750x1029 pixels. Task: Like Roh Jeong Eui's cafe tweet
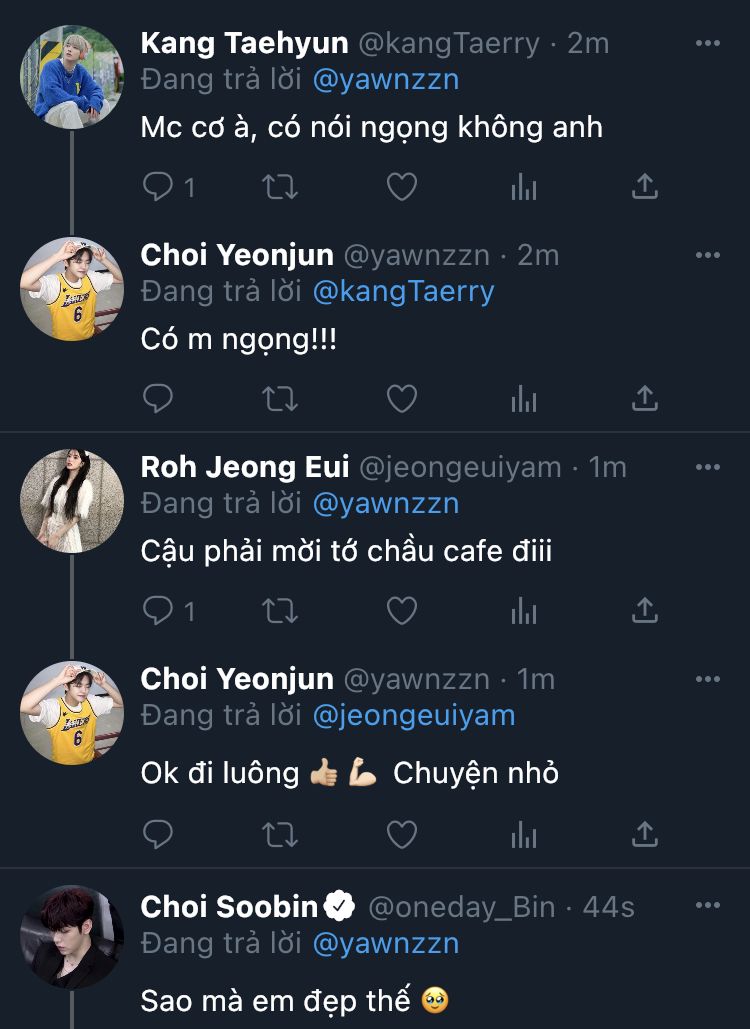click(x=401, y=610)
